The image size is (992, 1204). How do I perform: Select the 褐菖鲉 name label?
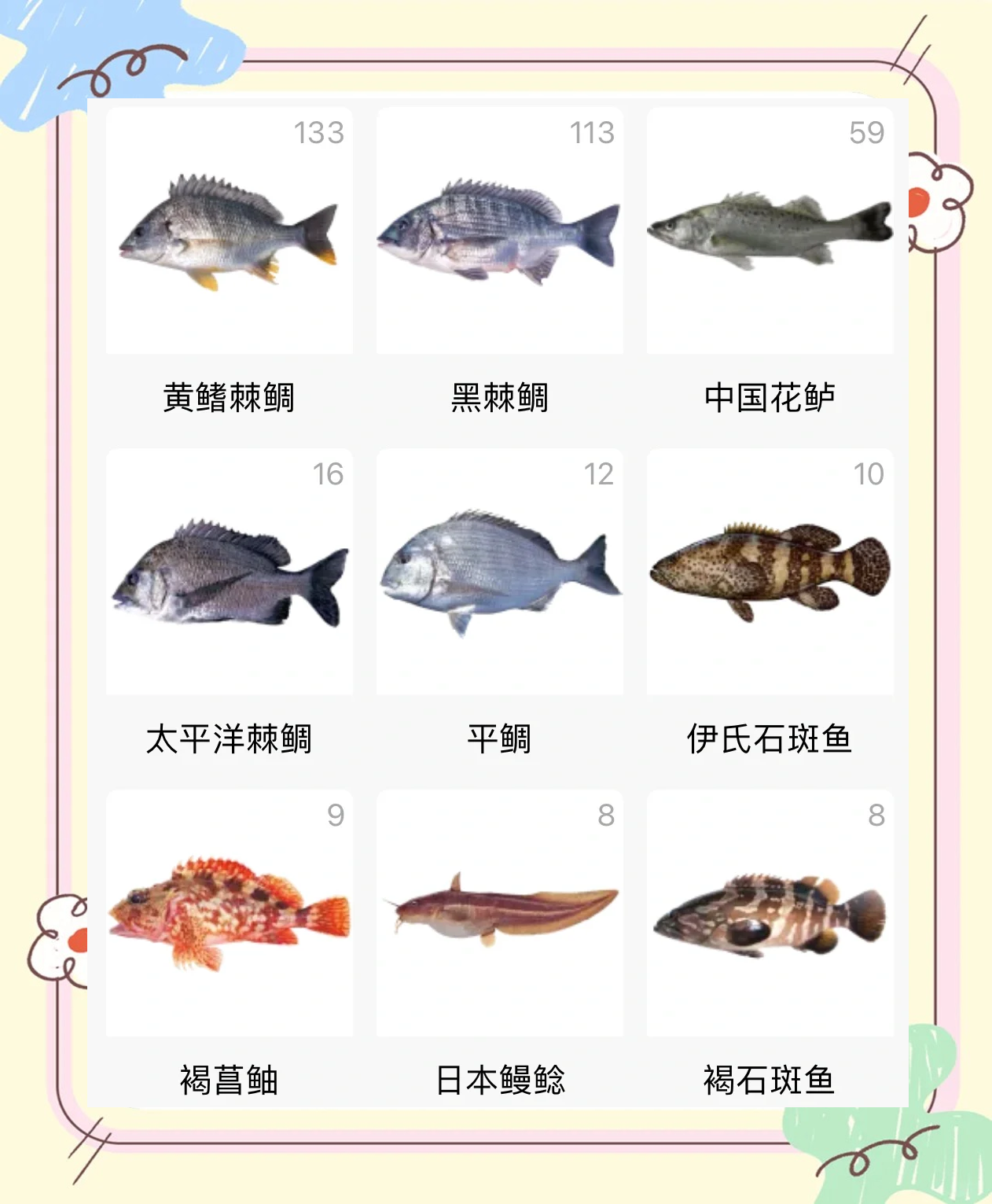click(230, 1081)
